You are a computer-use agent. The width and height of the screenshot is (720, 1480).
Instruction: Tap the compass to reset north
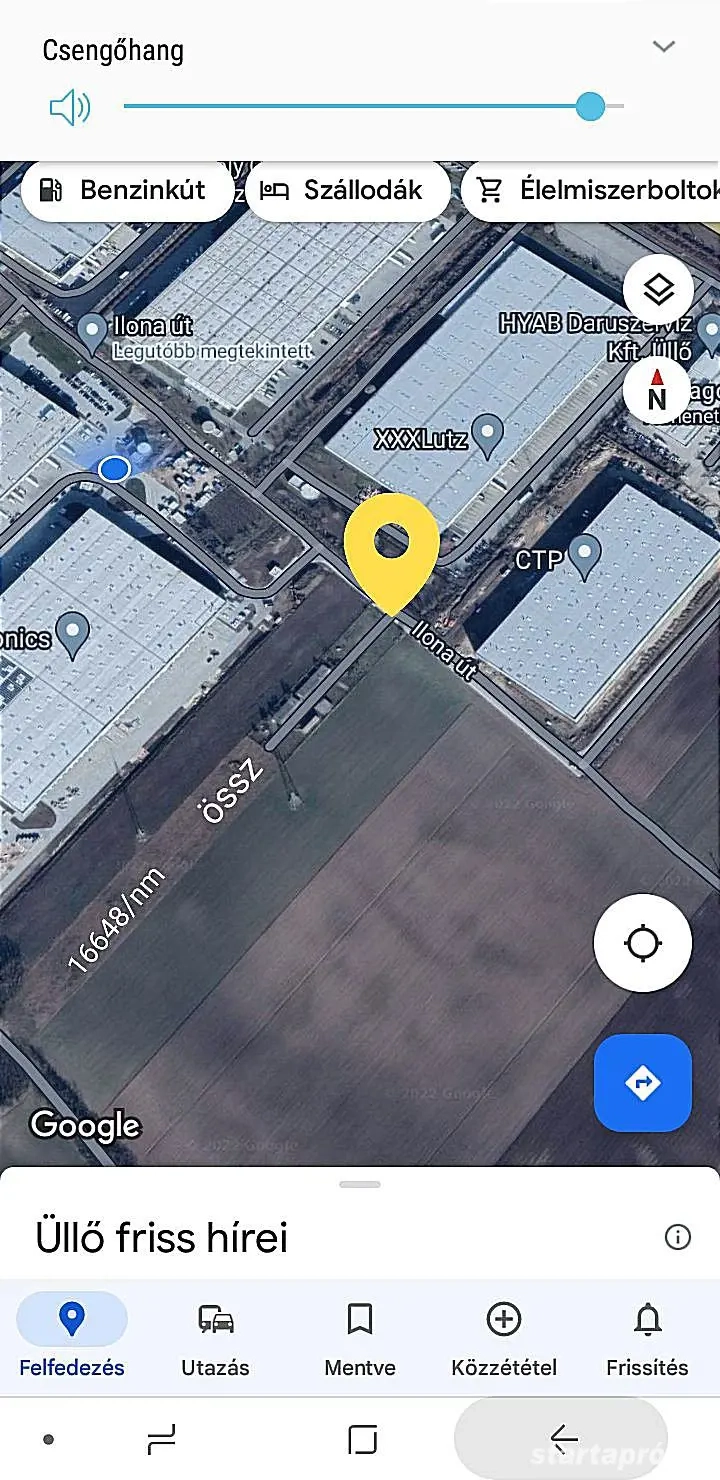[657, 391]
